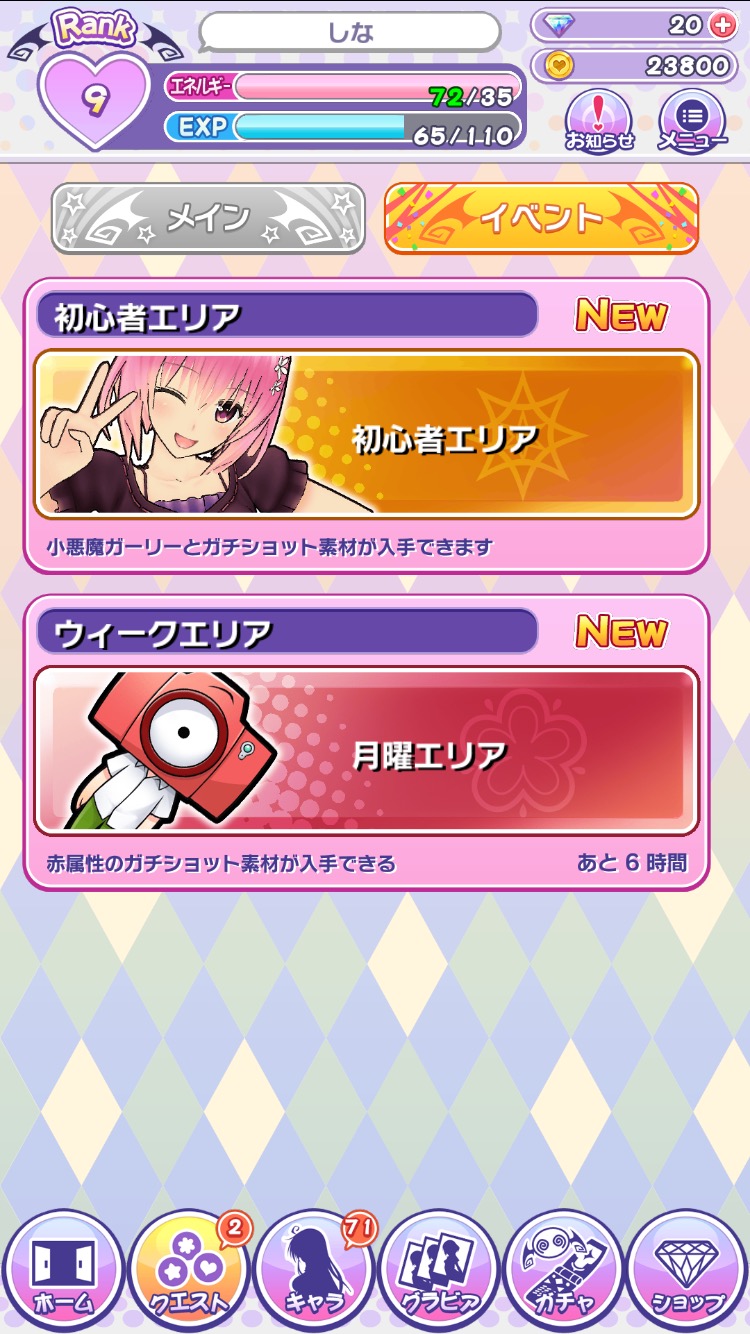Open the 初心者エリア banner
750x1334 pixels.
click(x=366, y=434)
